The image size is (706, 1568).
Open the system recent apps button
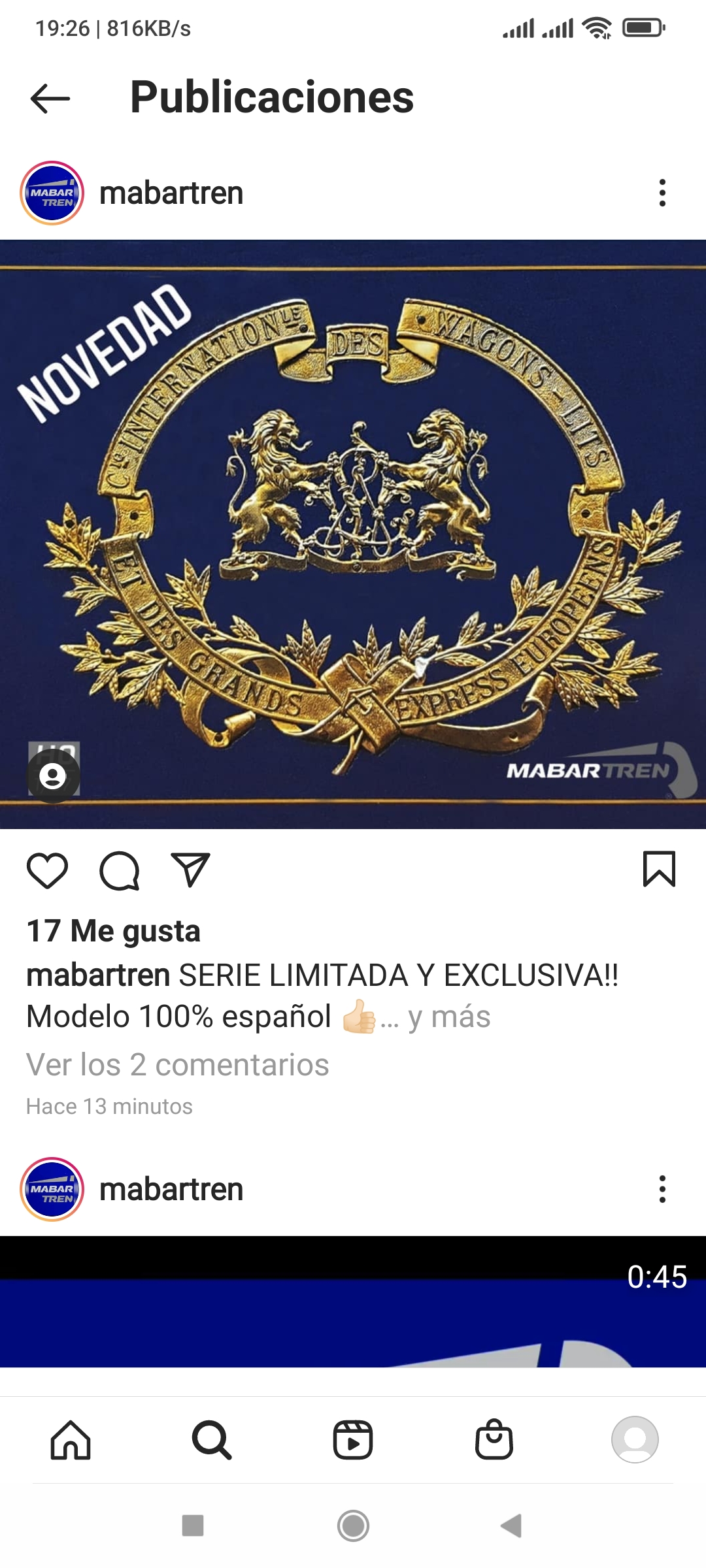[193, 1526]
